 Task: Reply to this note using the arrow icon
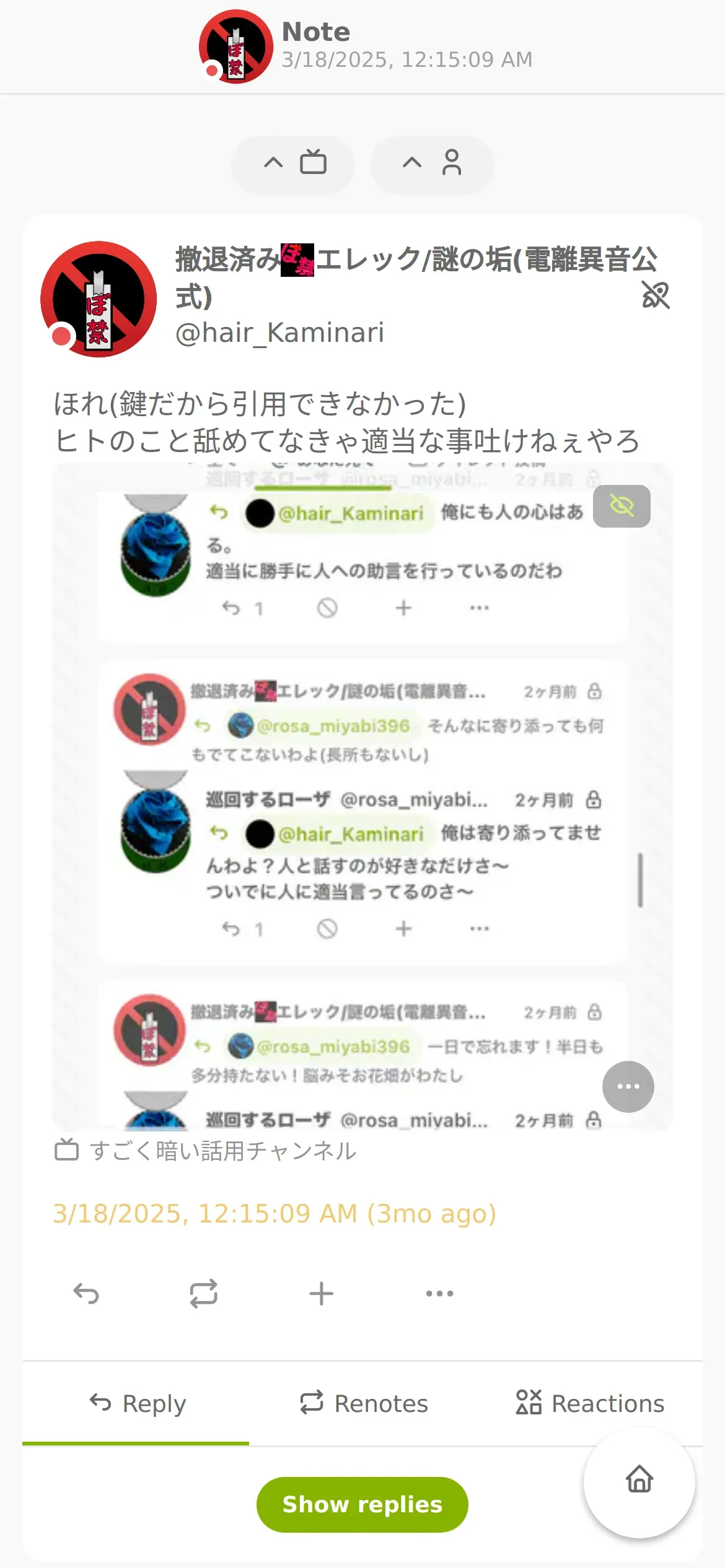pyautogui.click(x=86, y=1293)
